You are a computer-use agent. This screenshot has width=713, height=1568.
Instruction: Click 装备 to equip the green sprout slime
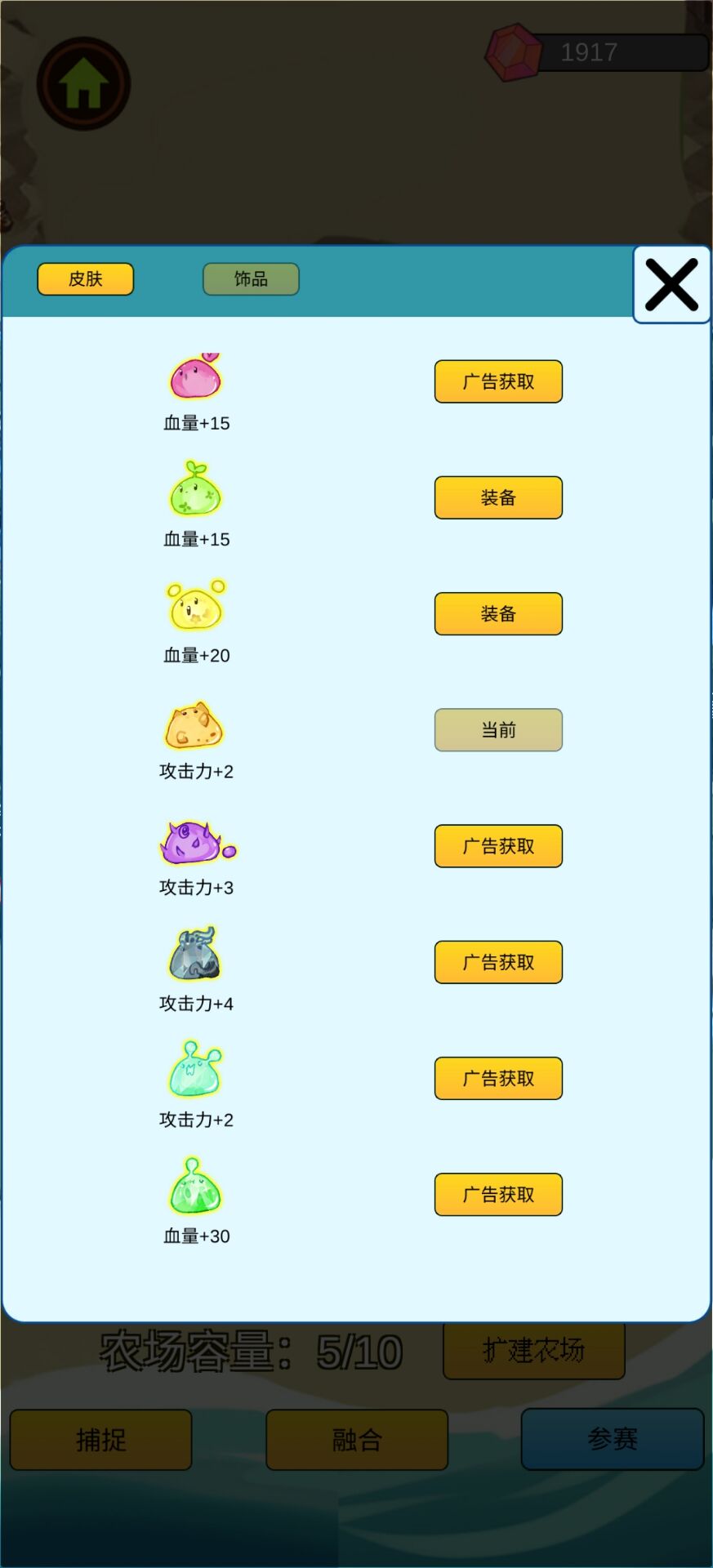coord(498,497)
